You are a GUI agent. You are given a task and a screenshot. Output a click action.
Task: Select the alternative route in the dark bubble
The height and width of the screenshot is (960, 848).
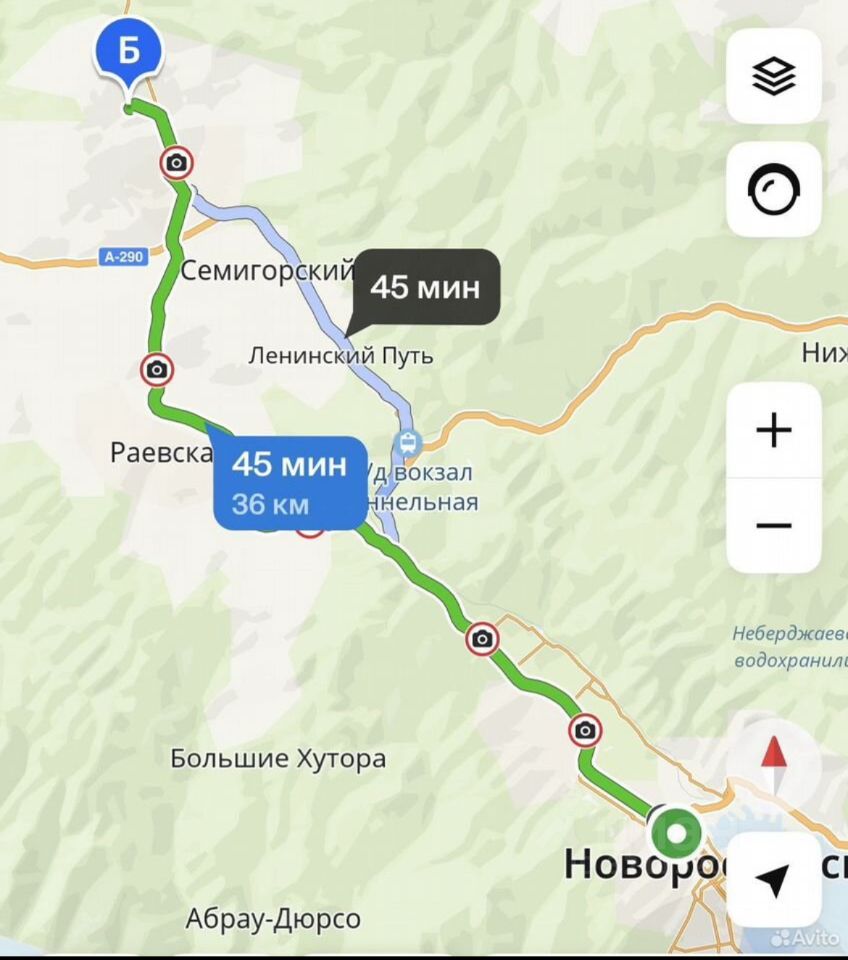click(x=425, y=287)
